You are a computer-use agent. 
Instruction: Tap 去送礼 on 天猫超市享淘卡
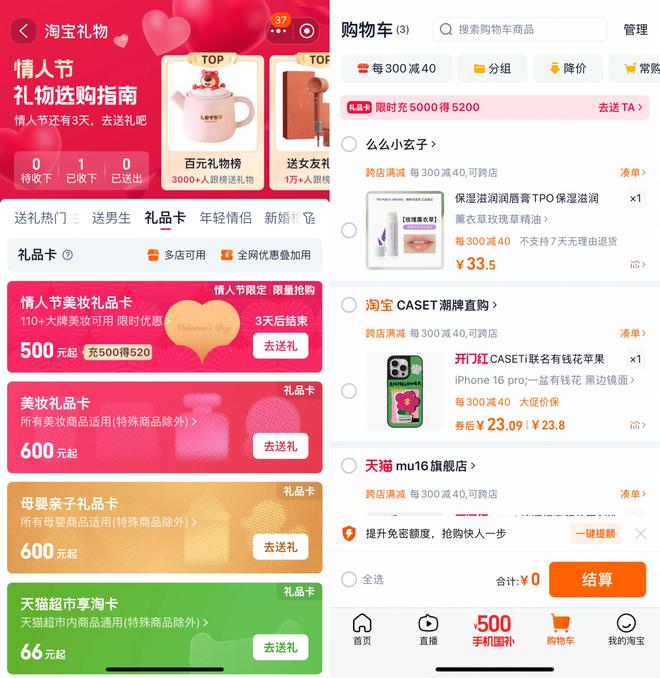[280, 647]
